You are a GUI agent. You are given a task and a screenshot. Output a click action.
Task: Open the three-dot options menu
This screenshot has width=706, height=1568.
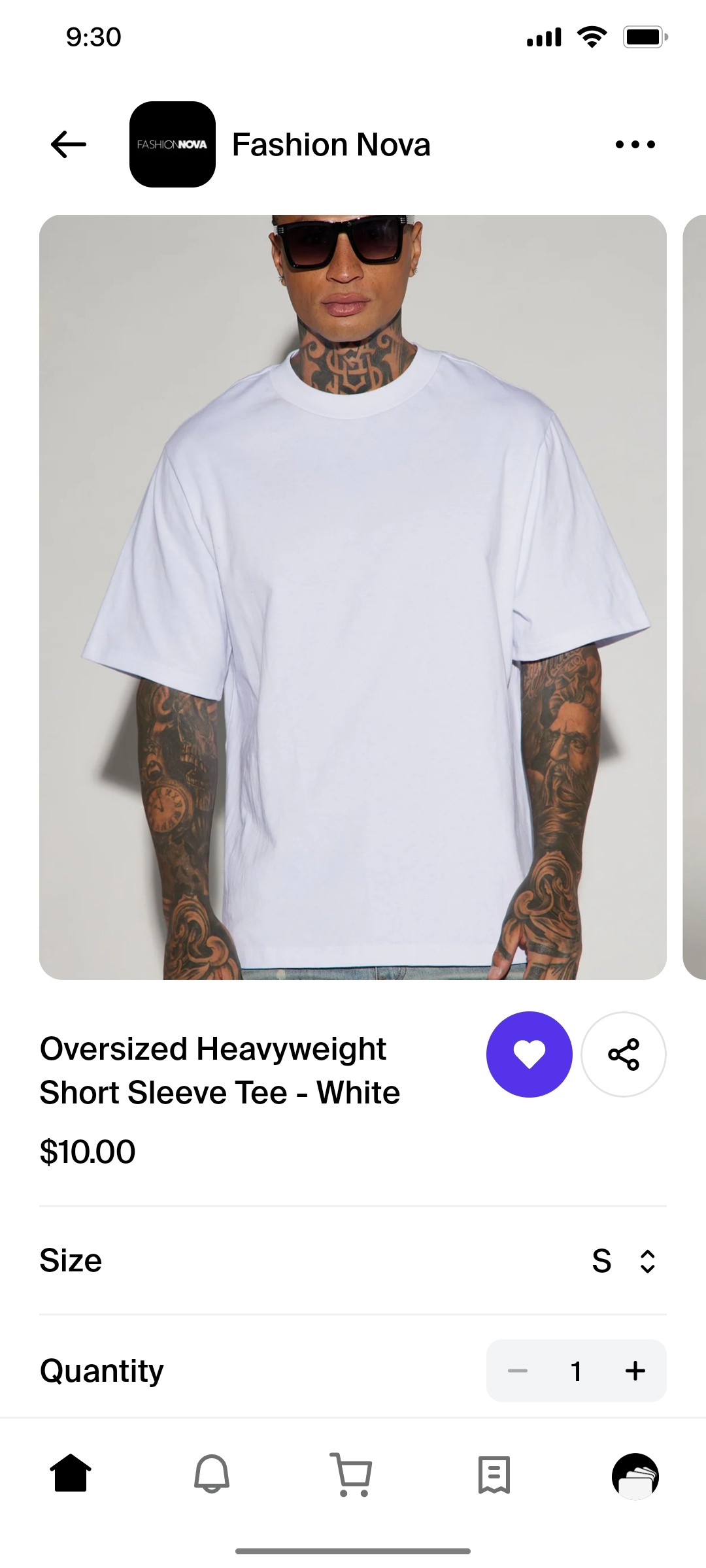point(635,144)
